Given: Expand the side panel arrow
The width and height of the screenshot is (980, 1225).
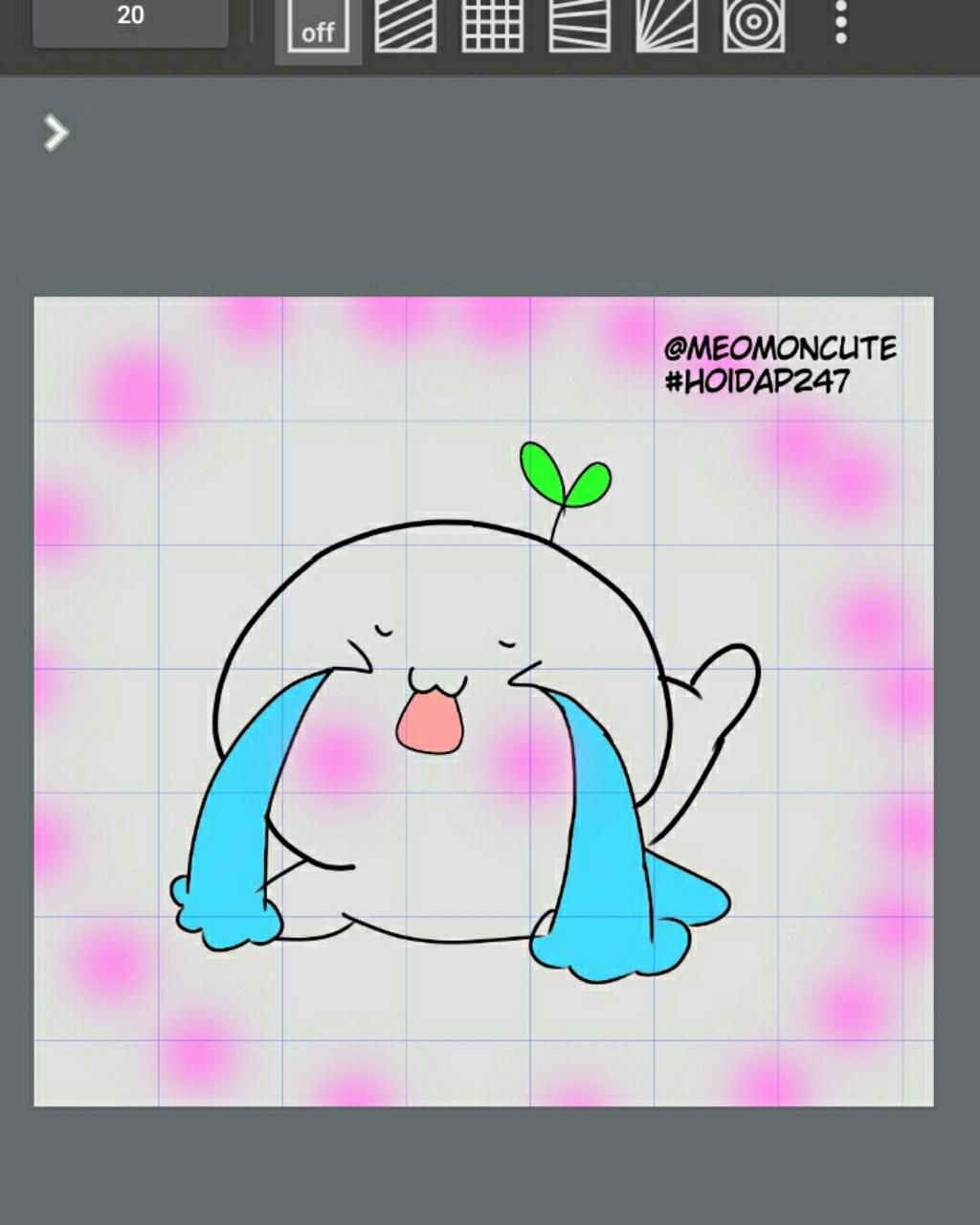Looking at the screenshot, I should pyautogui.click(x=56, y=133).
